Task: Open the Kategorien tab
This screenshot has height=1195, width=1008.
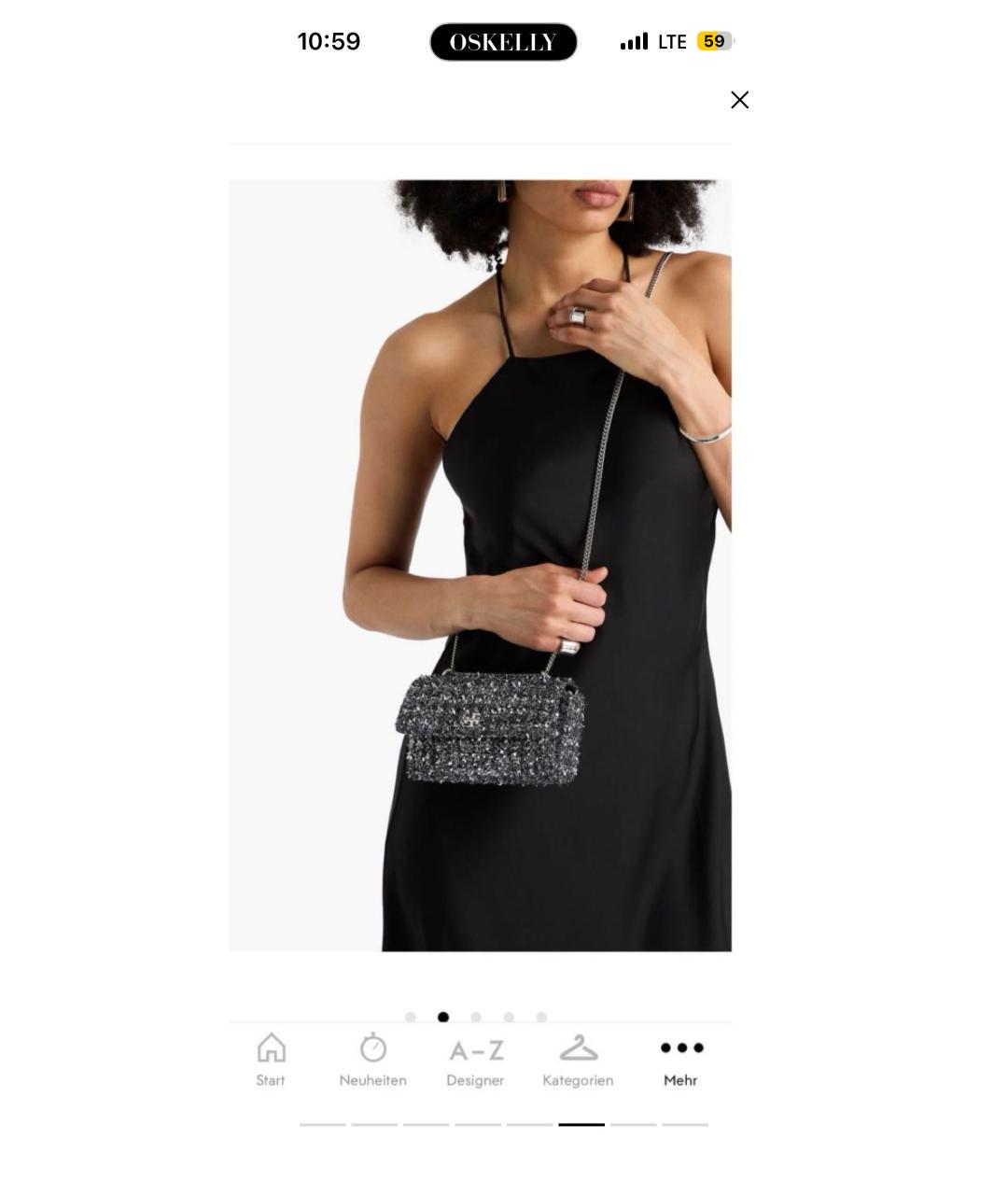Action: coord(578,1059)
